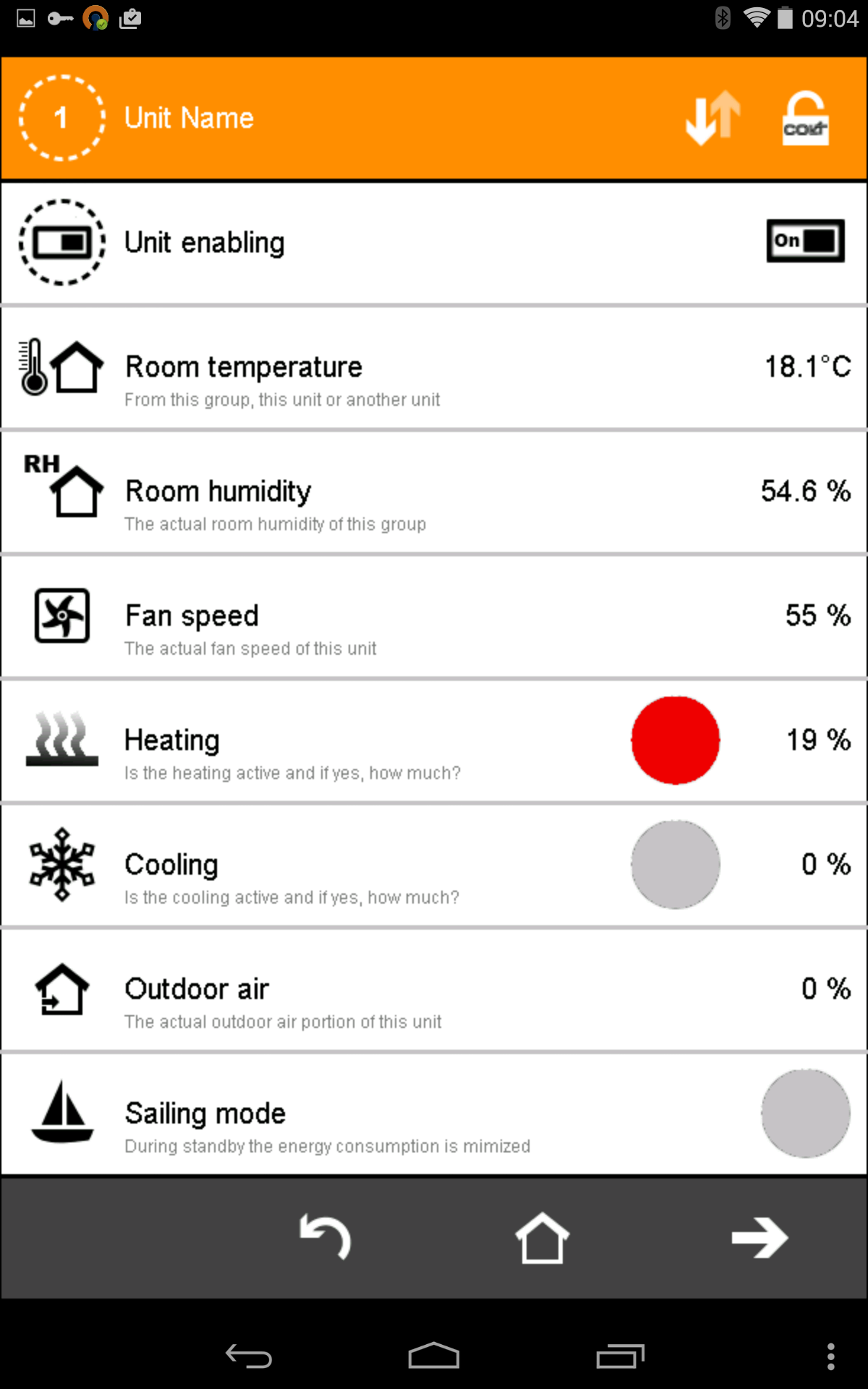The width and height of the screenshot is (868, 1389).
Task: Open the Outdoor air row
Action: click(x=434, y=990)
